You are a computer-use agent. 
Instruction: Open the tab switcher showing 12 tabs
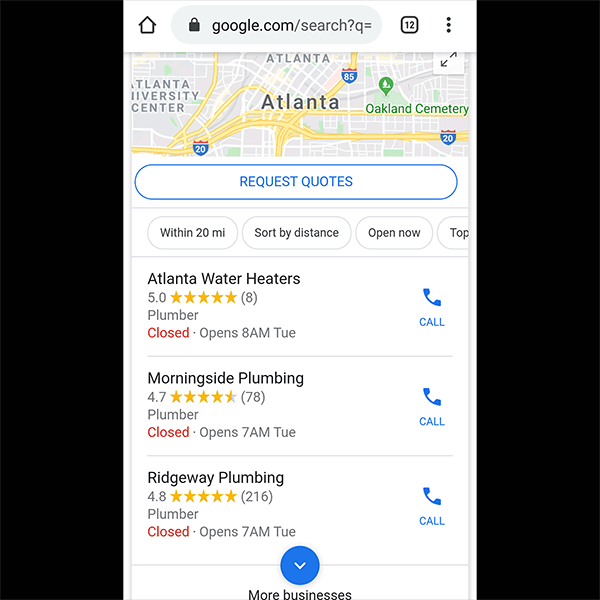coord(409,25)
